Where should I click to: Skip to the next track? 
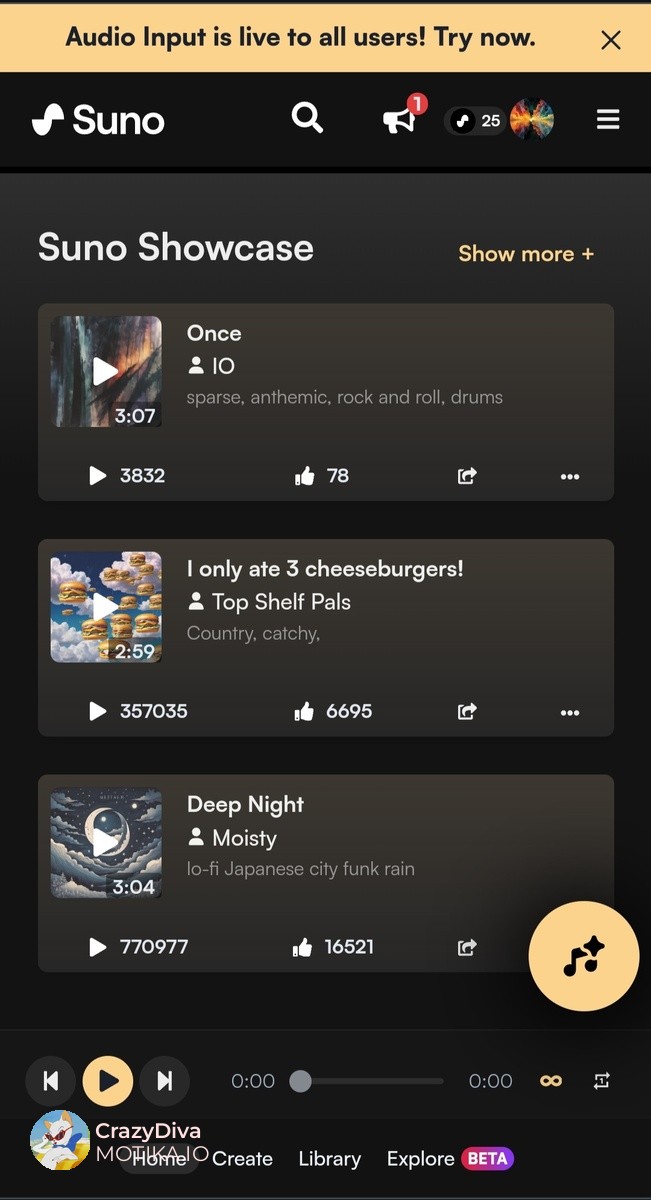pyautogui.click(x=164, y=1081)
